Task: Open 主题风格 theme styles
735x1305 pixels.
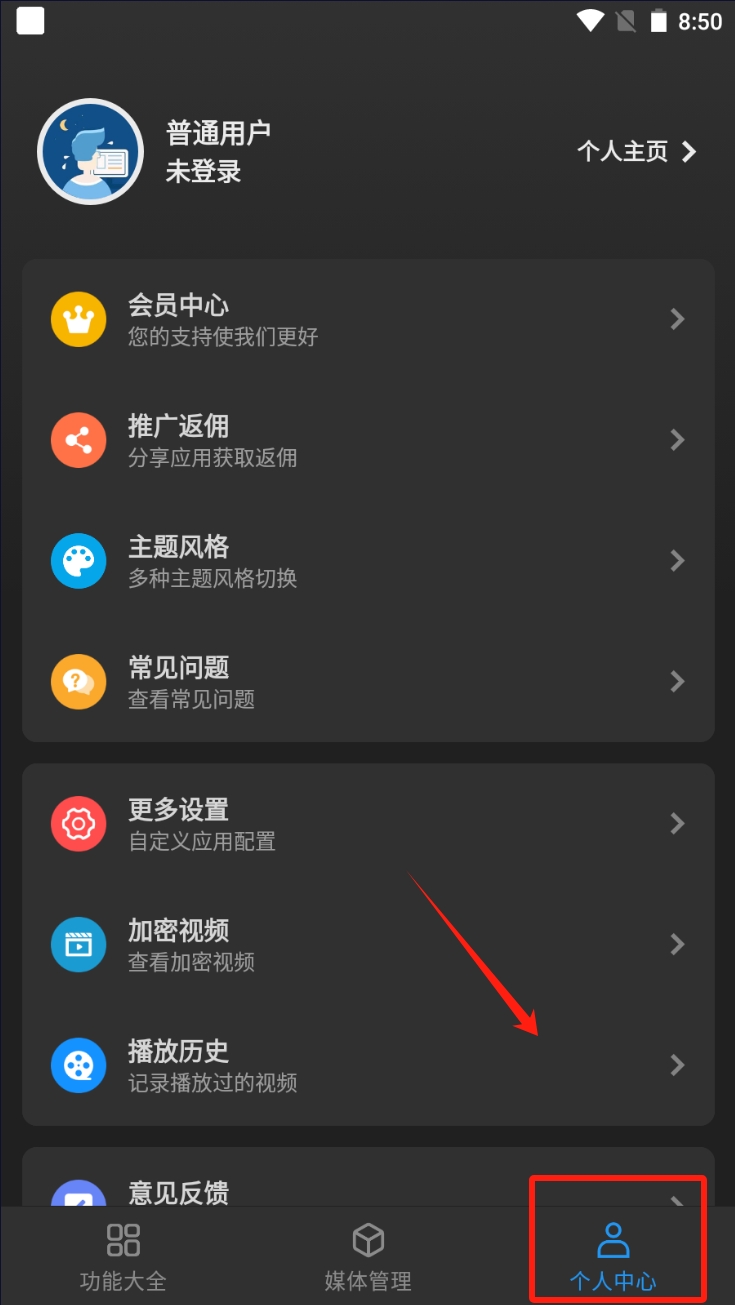Action: pos(368,561)
